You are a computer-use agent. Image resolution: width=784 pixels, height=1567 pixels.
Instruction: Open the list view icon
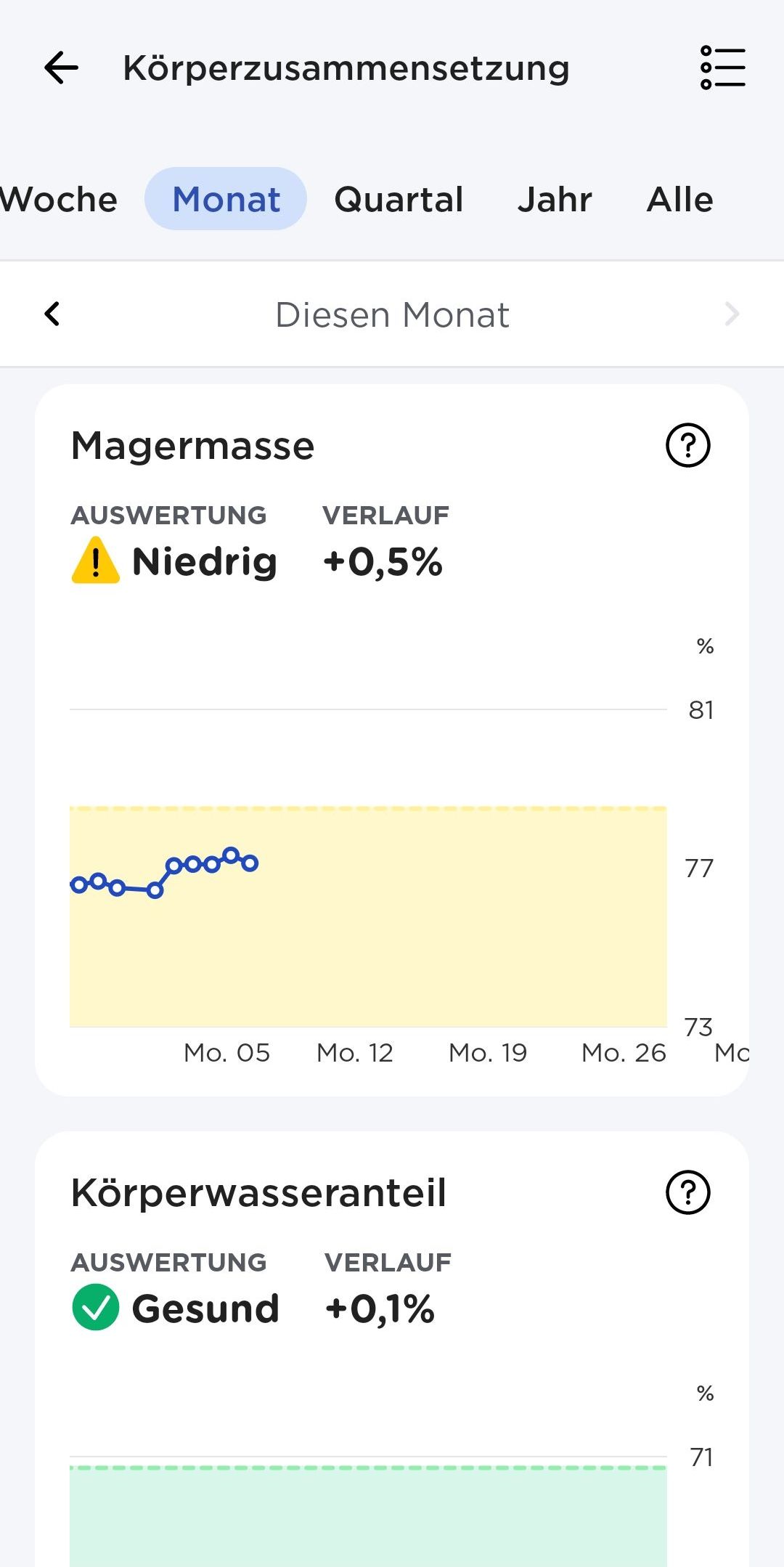tap(723, 68)
